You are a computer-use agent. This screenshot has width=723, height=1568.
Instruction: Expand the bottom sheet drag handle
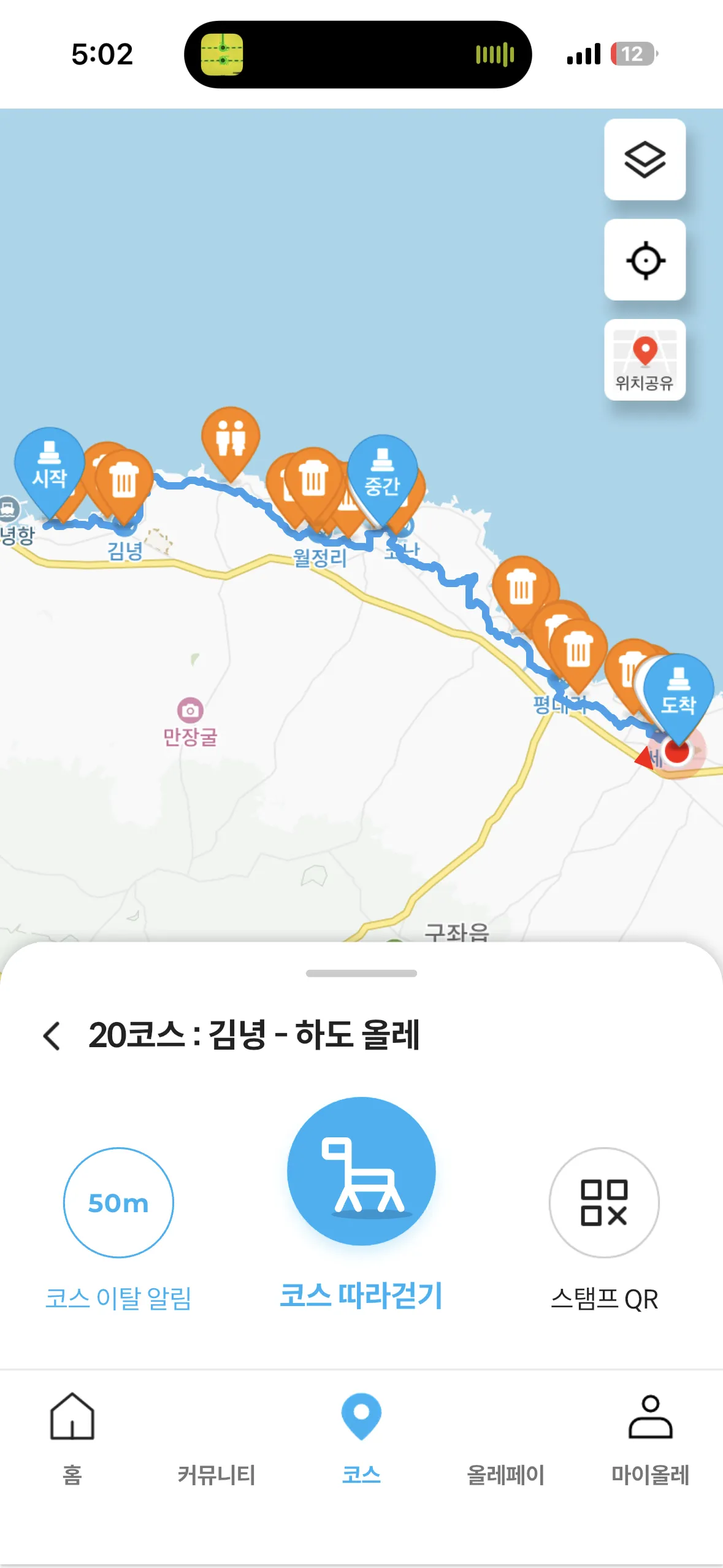click(x=361, y=974)
